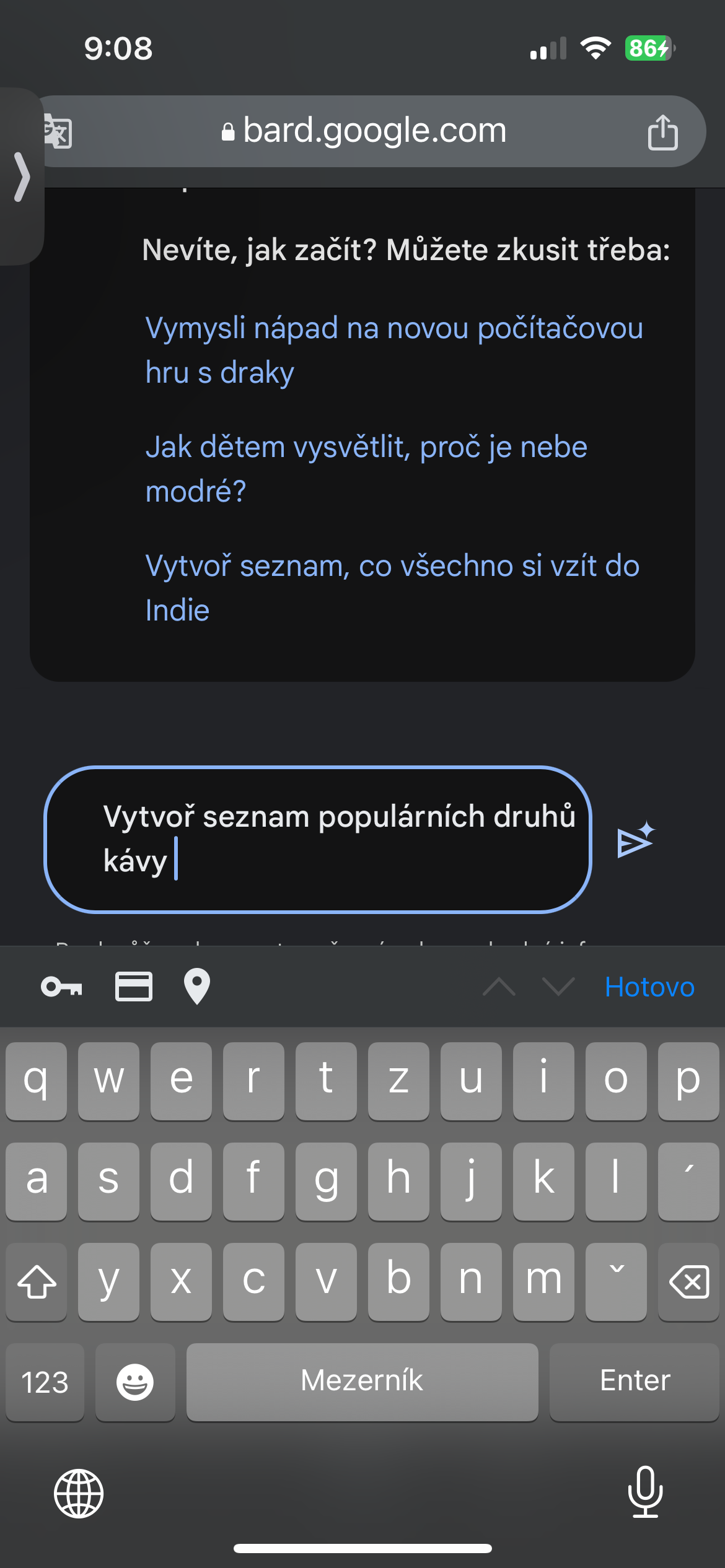The height and width of the screenshot is (1568, 725).
Task: Switch keyboard language with globe icon
Action: click(x=79, y=1493)
